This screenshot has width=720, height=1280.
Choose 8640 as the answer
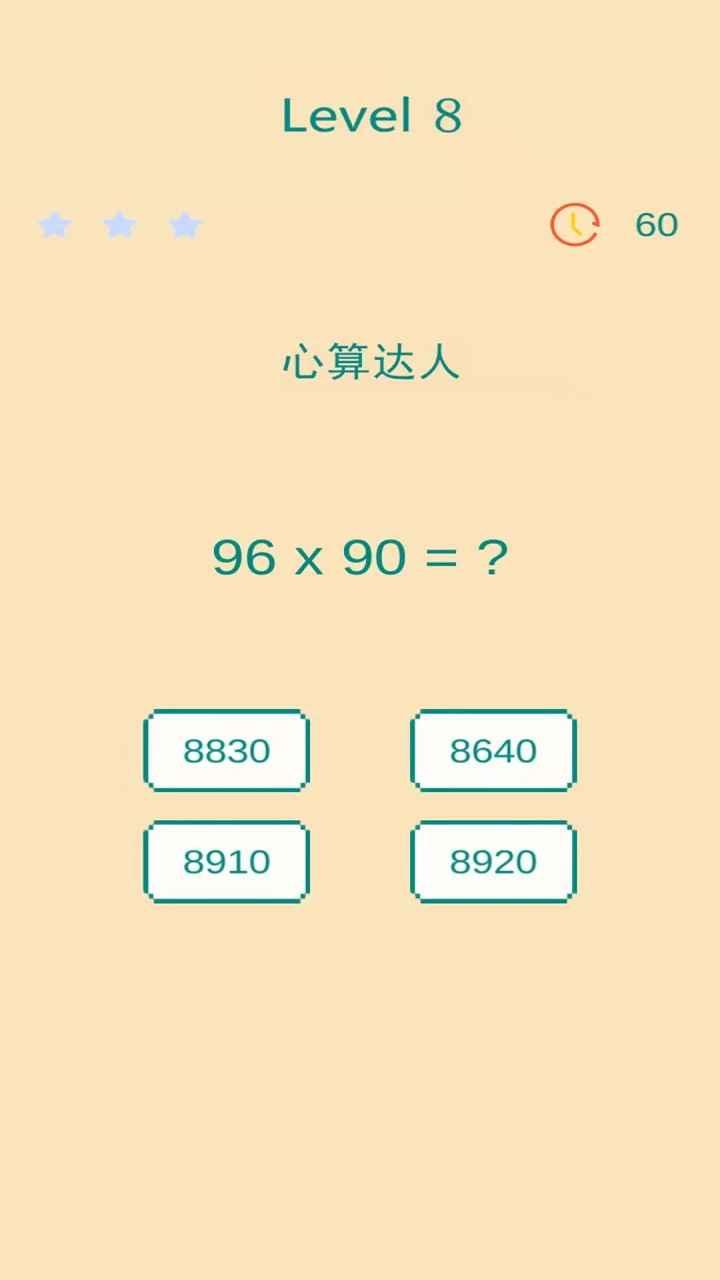pyautogui.click(x=493, y=751)
